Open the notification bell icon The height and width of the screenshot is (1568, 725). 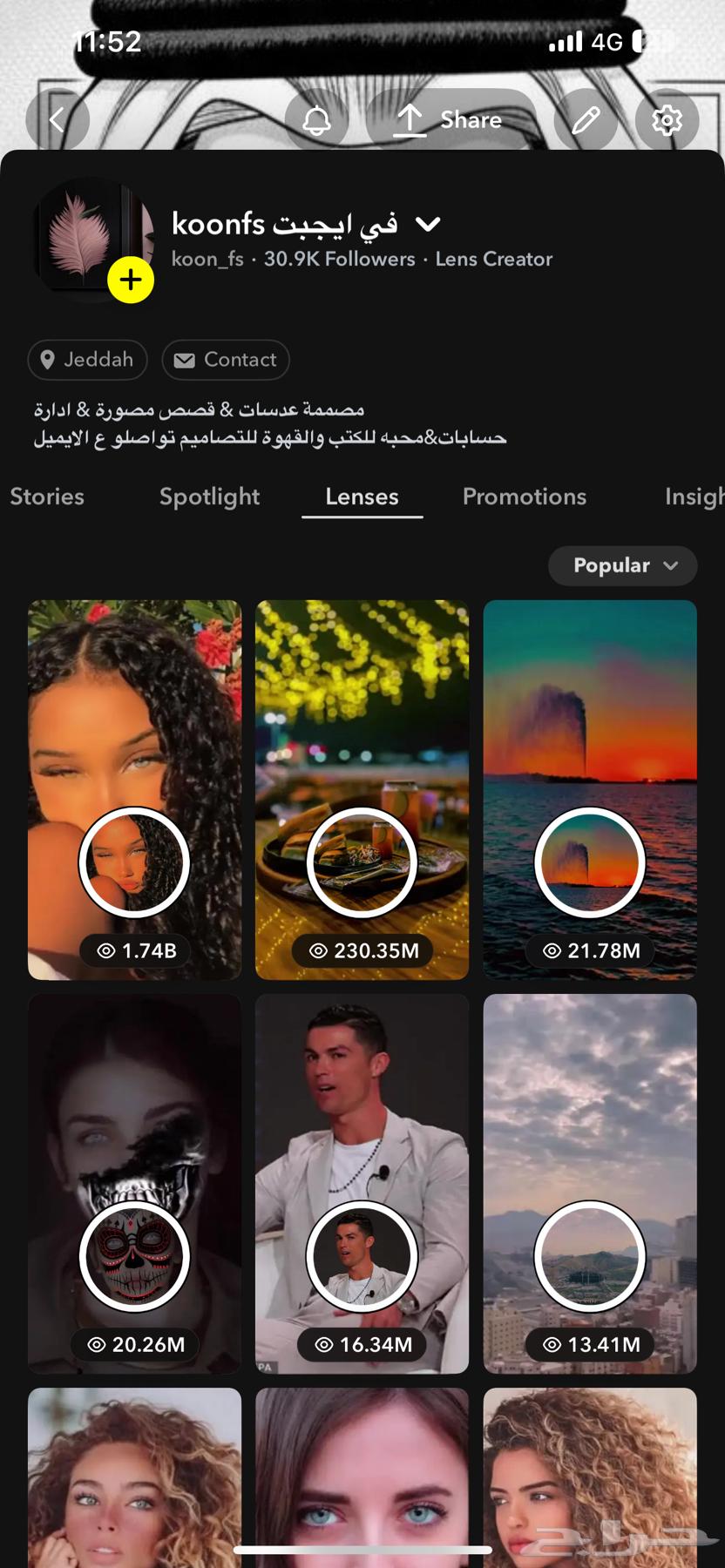point(316,120)
